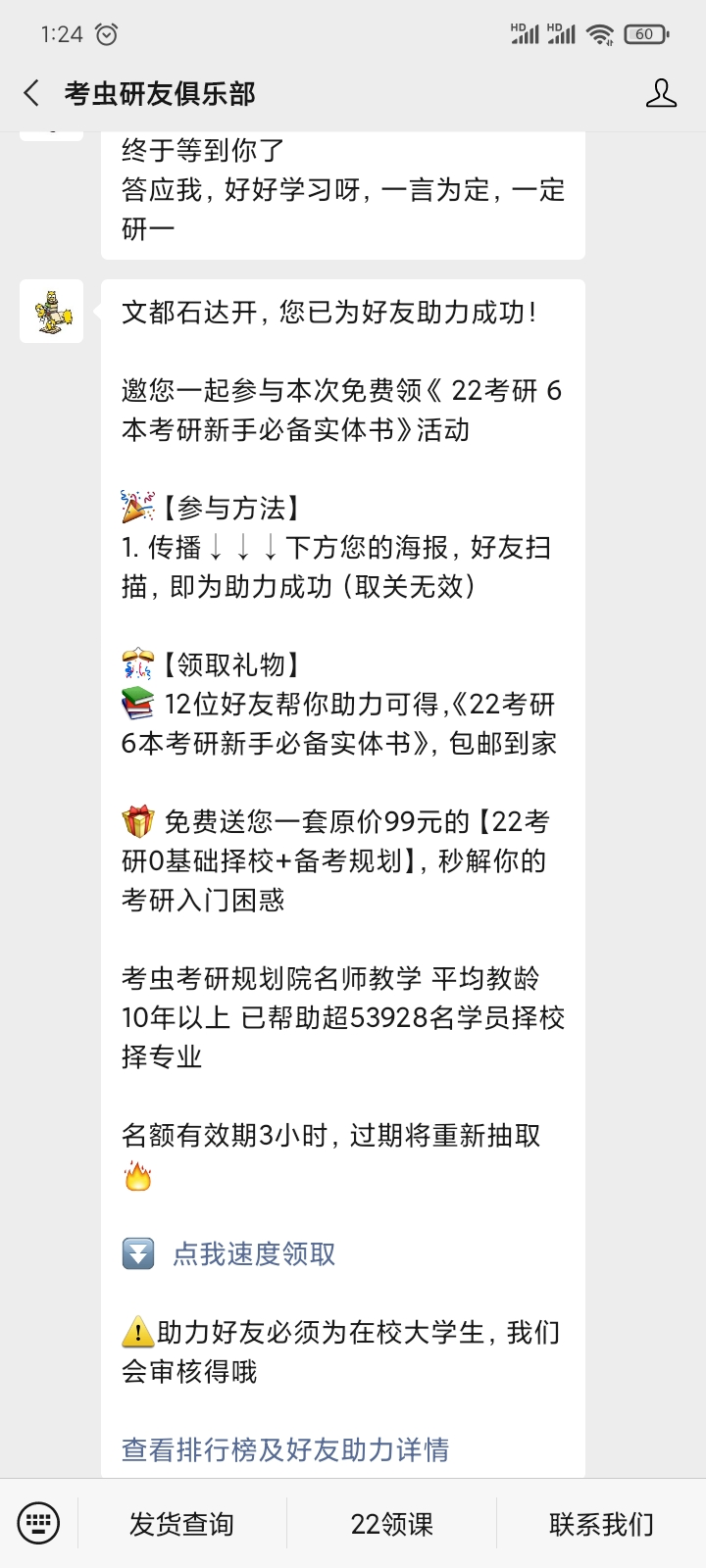Screen dimensions: 706x1568
Task: Tap the back arrow in the top bar
Action: (30, 92)
